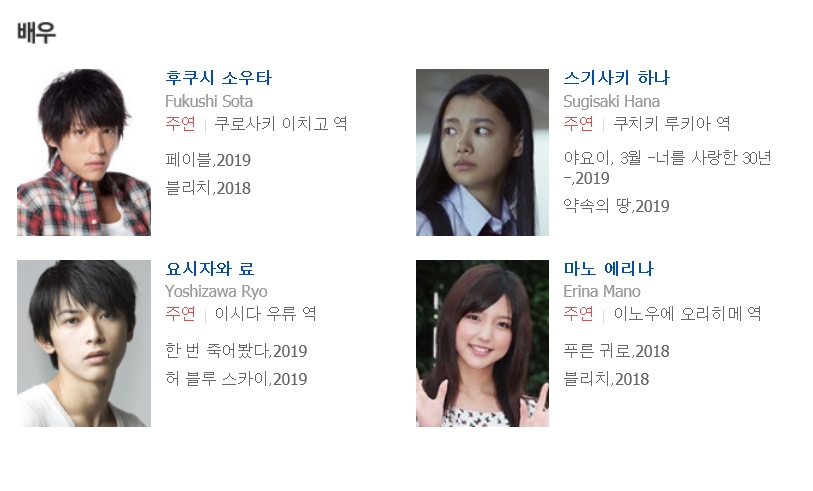Screen dimensions: 813x491
Task: Open 한 번 죽어봤다 2019 film link
Action: pos(236,351)
